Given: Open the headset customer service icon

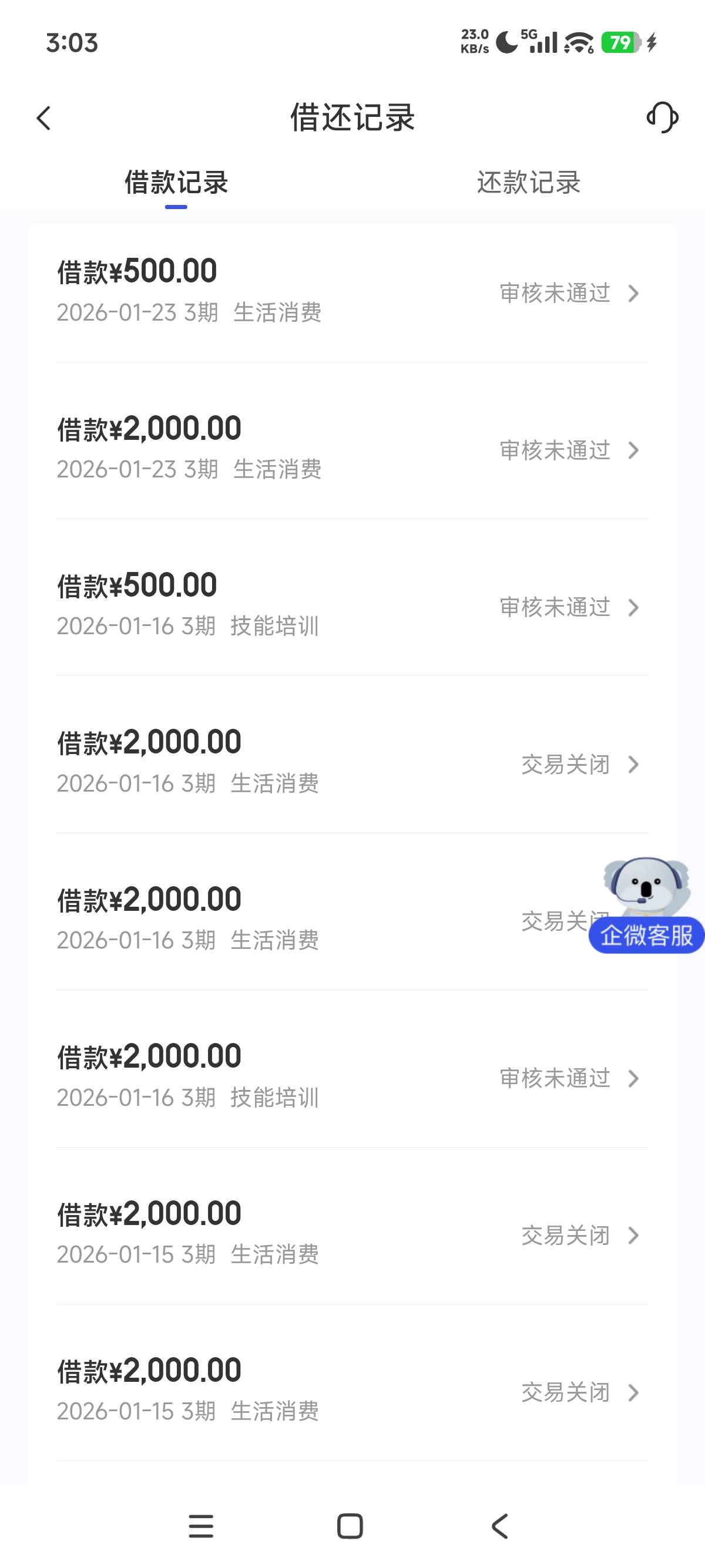Looking at the screenshot, I should (662, 117).
